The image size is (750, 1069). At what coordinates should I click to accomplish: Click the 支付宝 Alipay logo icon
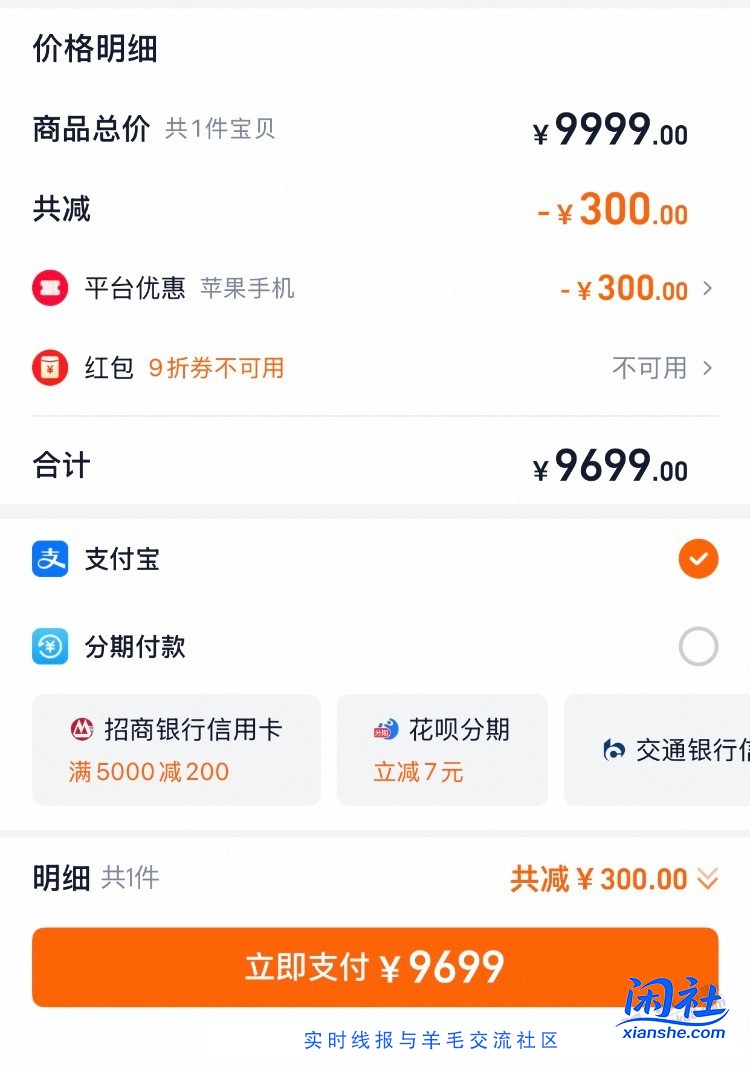[x=50, y=559]
